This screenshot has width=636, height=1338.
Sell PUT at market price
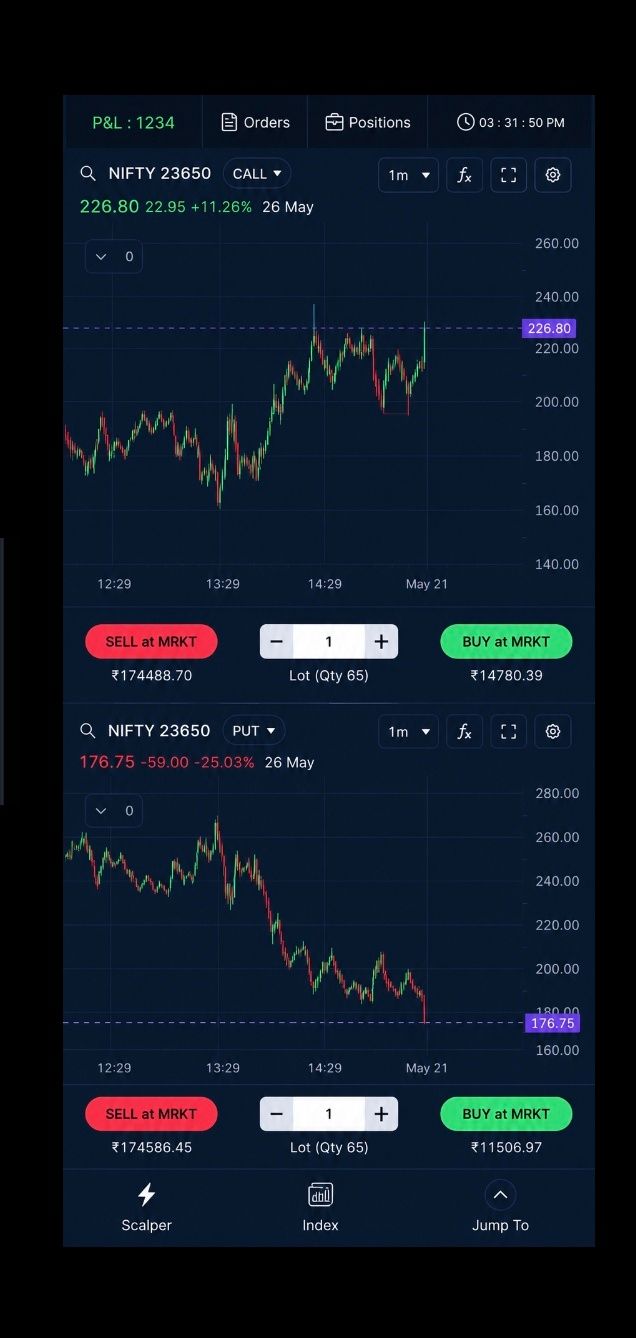pyautogui.click(x=151, y=1114)
